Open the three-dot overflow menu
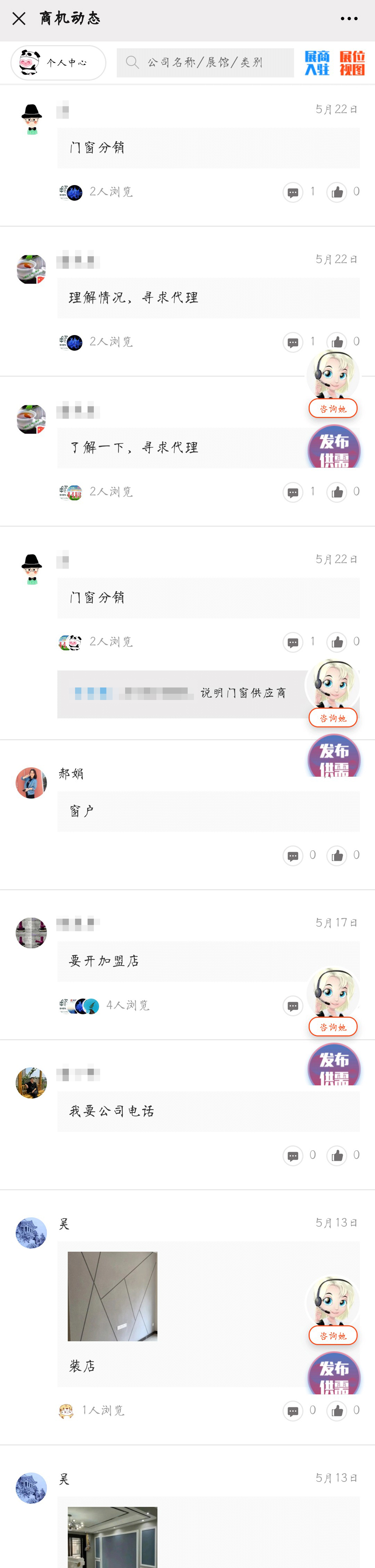This screenshot has height=1568, width=375. 349,19
